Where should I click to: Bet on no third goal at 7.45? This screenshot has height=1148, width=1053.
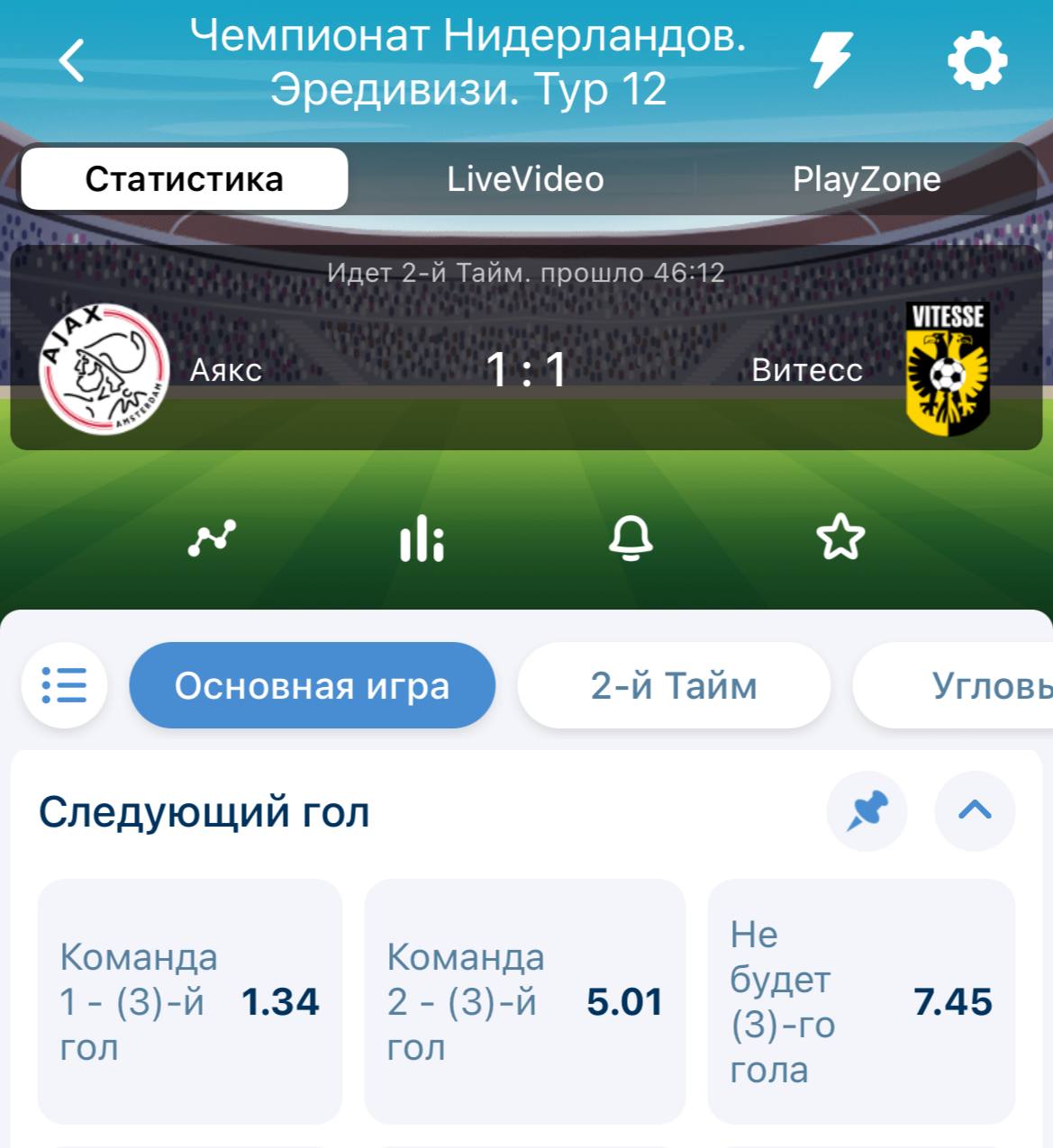pos(861,1001)
